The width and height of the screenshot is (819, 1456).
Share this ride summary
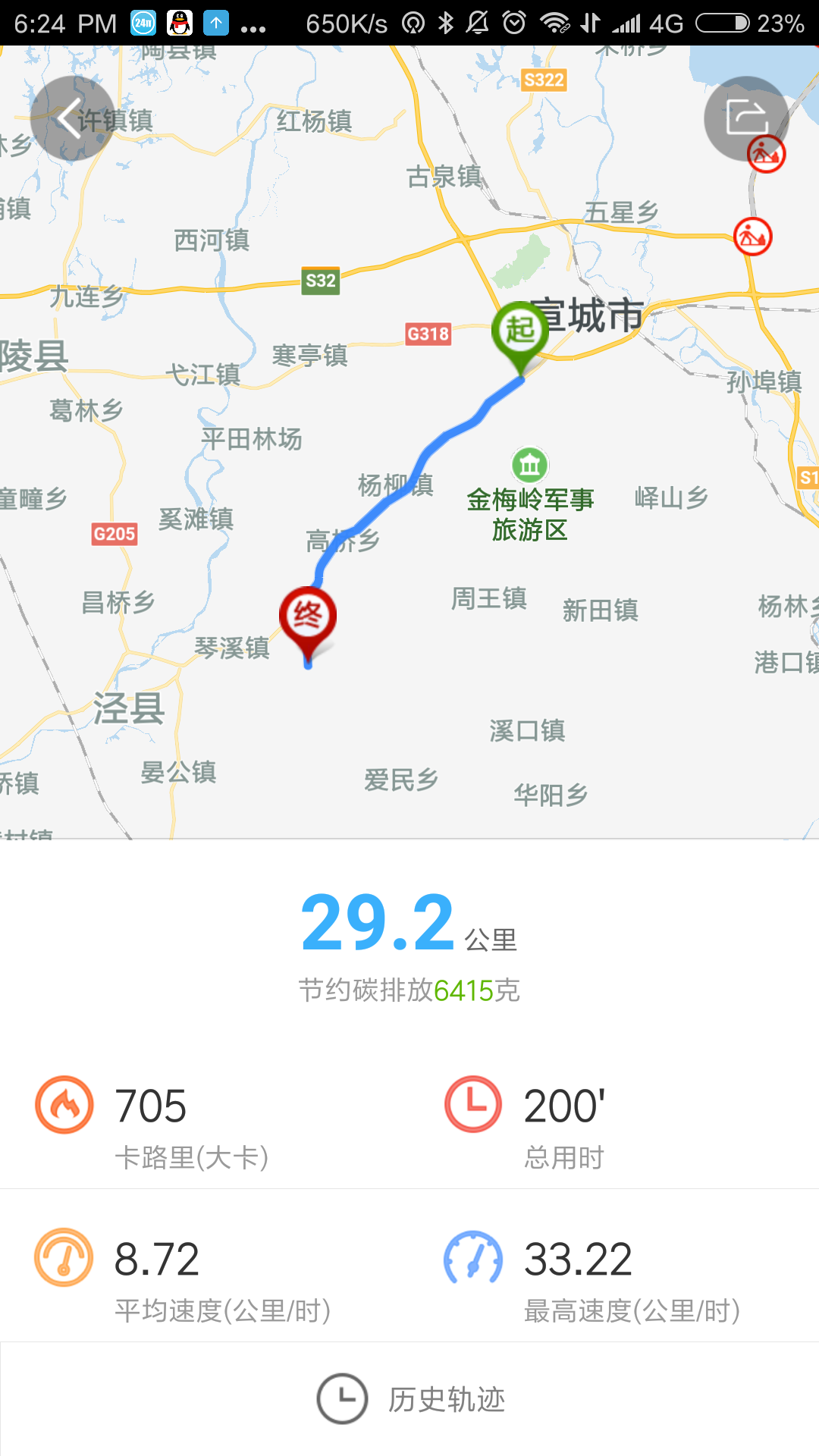(746, 118)
